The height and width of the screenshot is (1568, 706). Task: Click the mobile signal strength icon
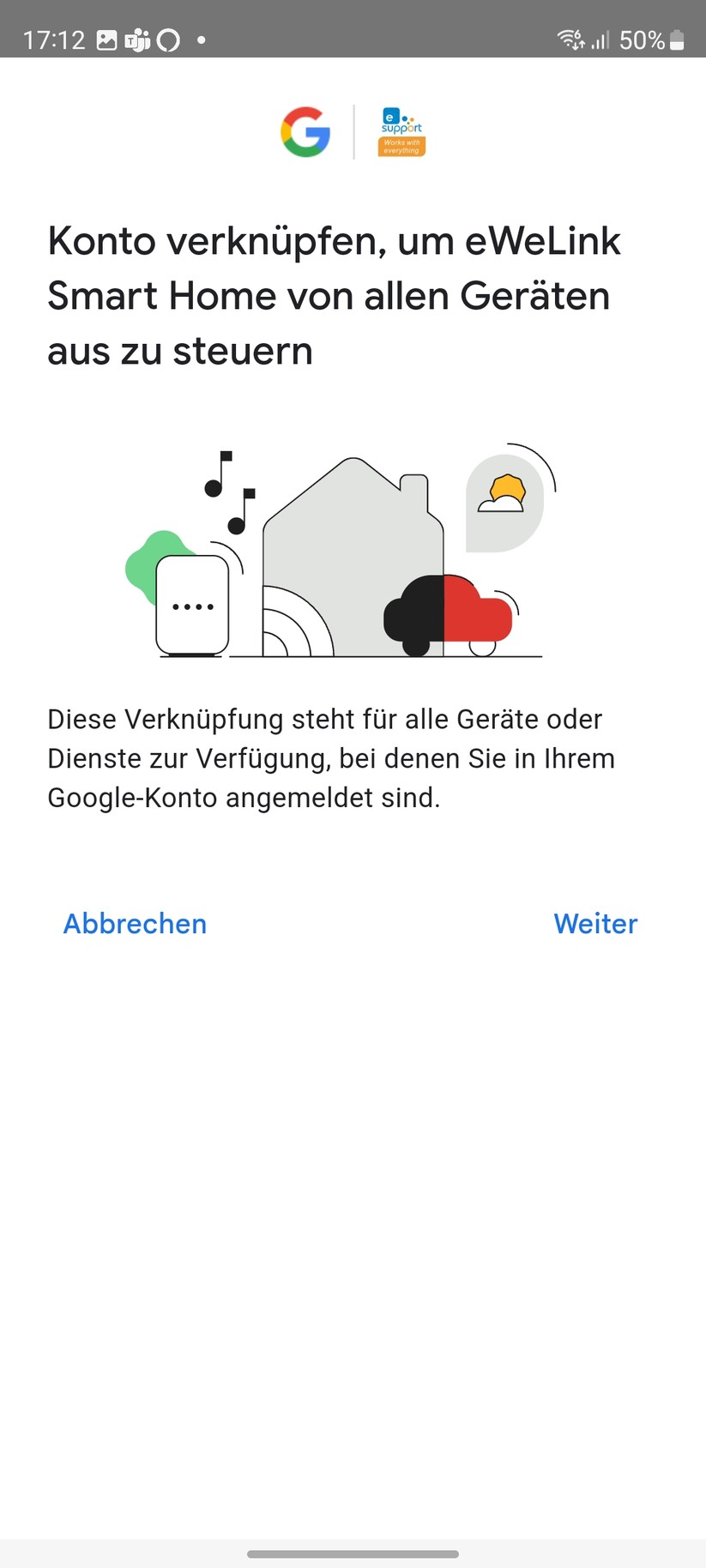coord(600,39)
